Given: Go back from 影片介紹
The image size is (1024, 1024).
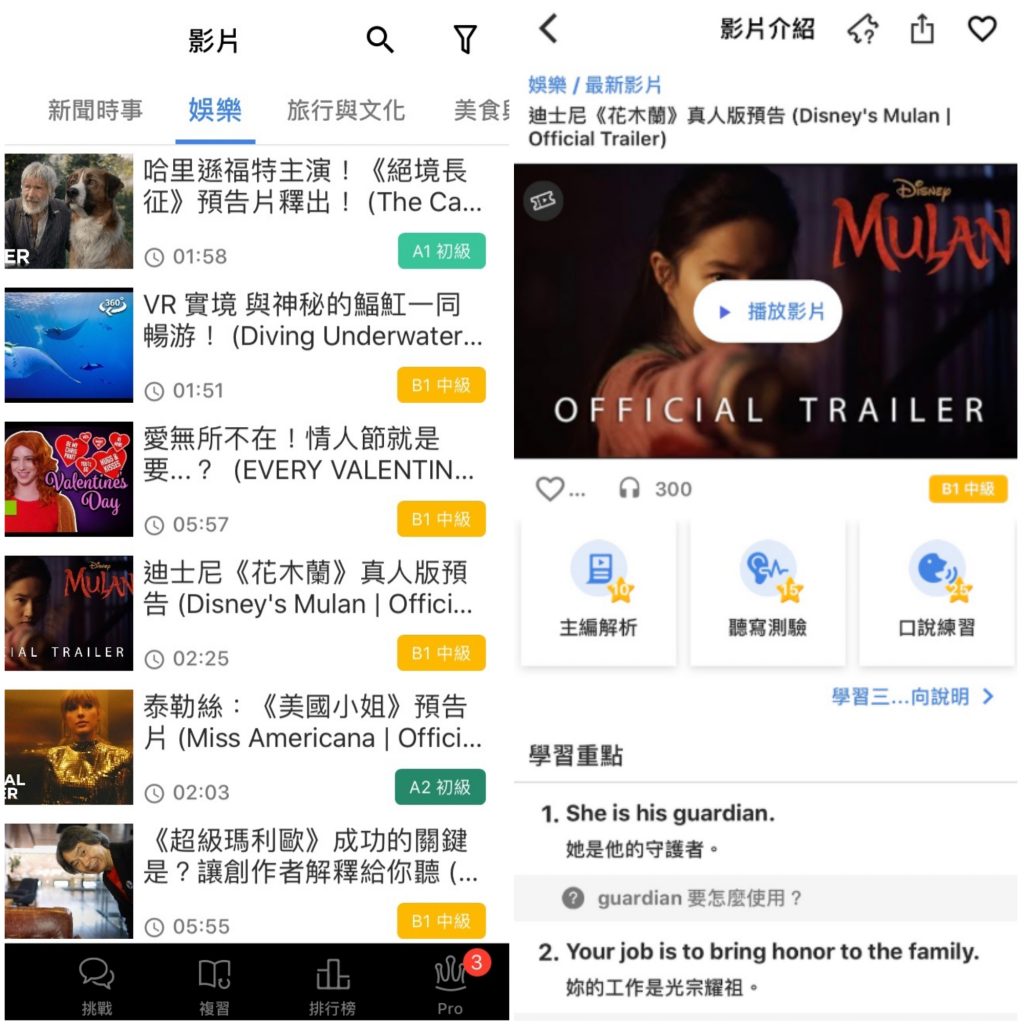Looking at the screenshot, I should click(x=548, y=28).
